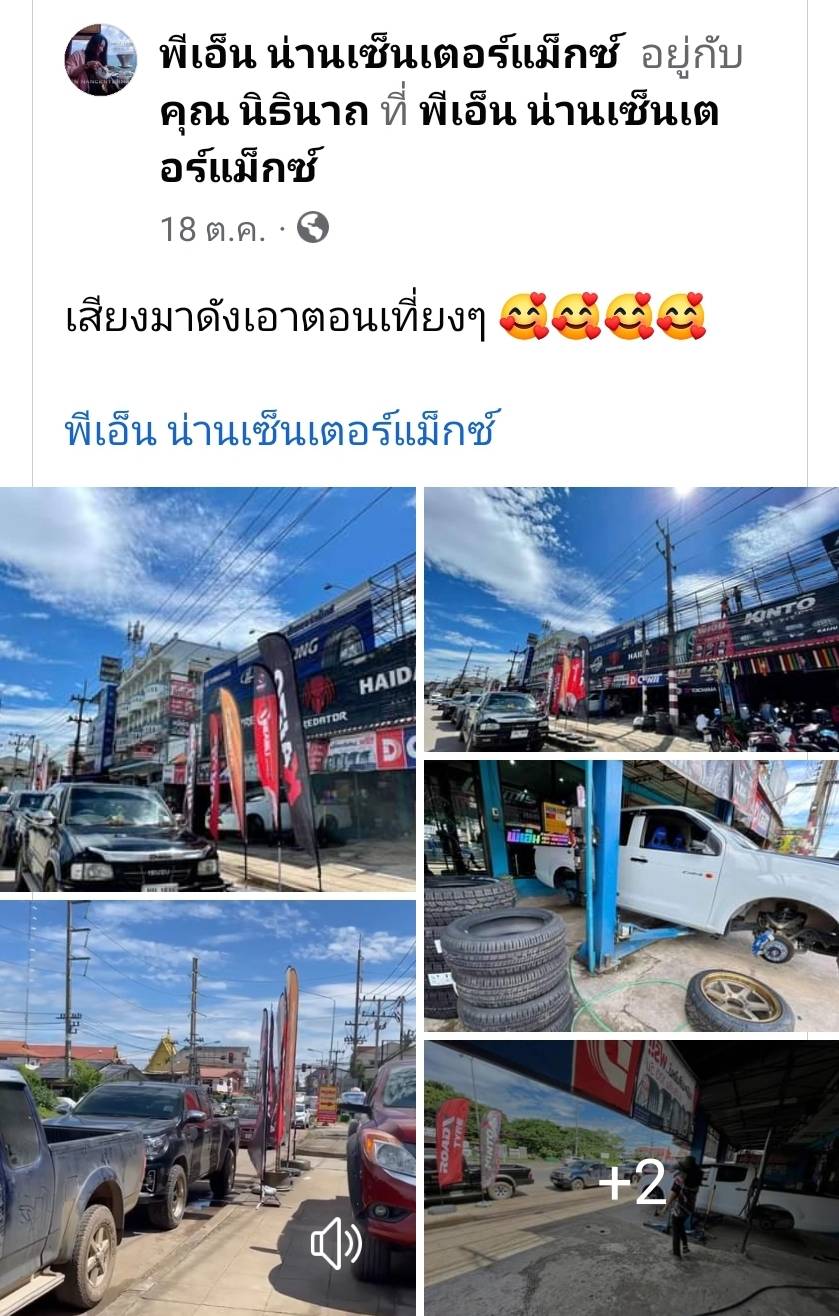Viewport: 839px width, 1316px height.
Task: Open photo showing KINTO storefront
Action: click(x=631, y=619)
